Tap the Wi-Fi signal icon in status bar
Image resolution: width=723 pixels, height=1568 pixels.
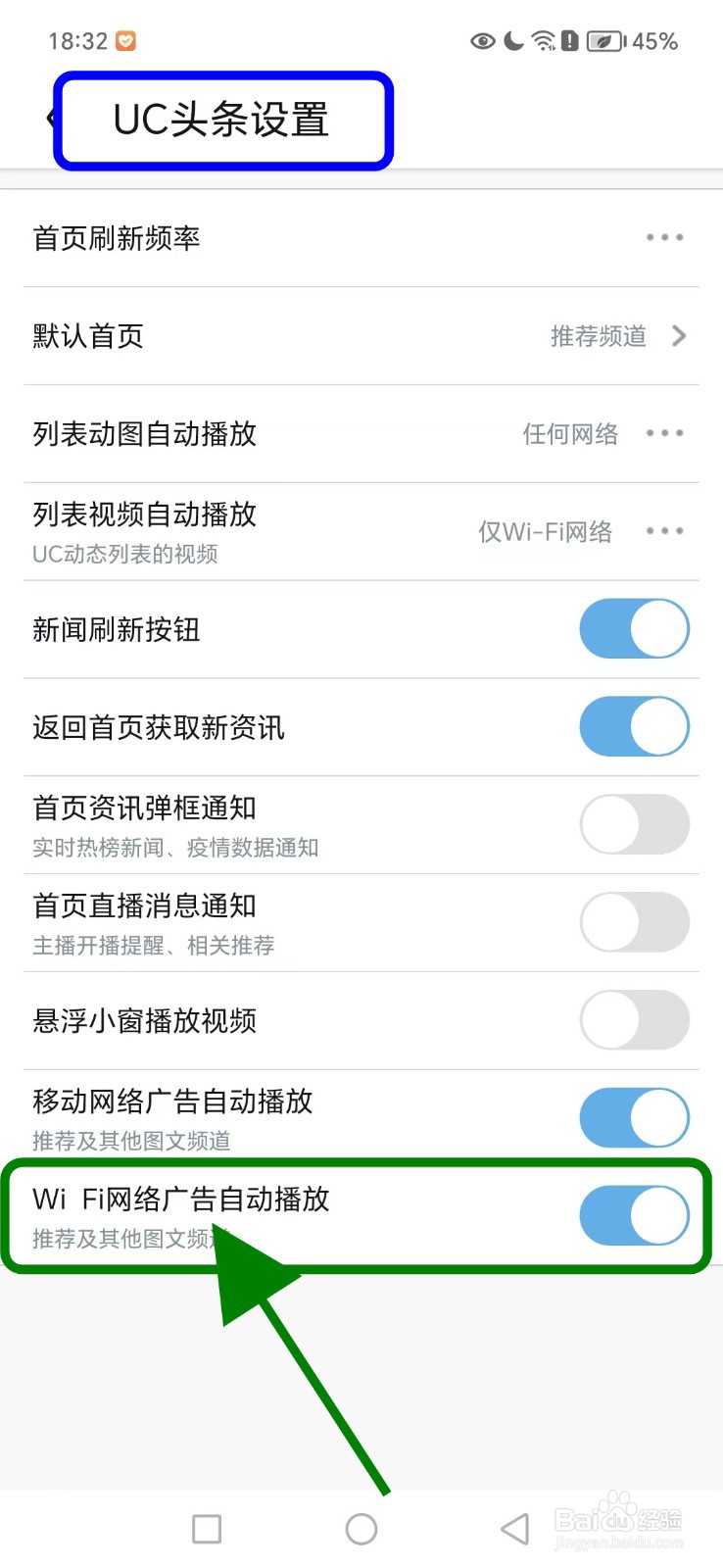point(542,41)
